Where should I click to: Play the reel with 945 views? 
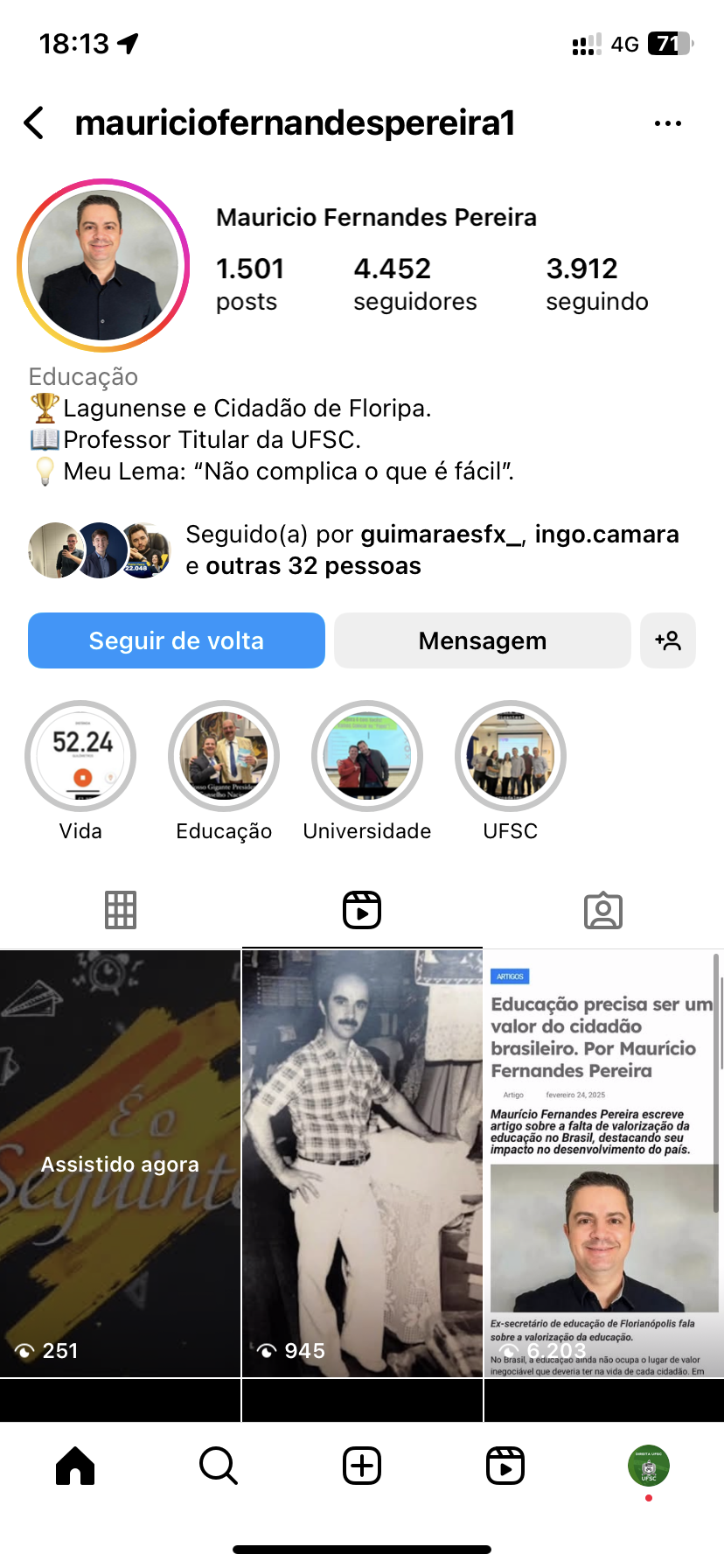pos(362,1164)
